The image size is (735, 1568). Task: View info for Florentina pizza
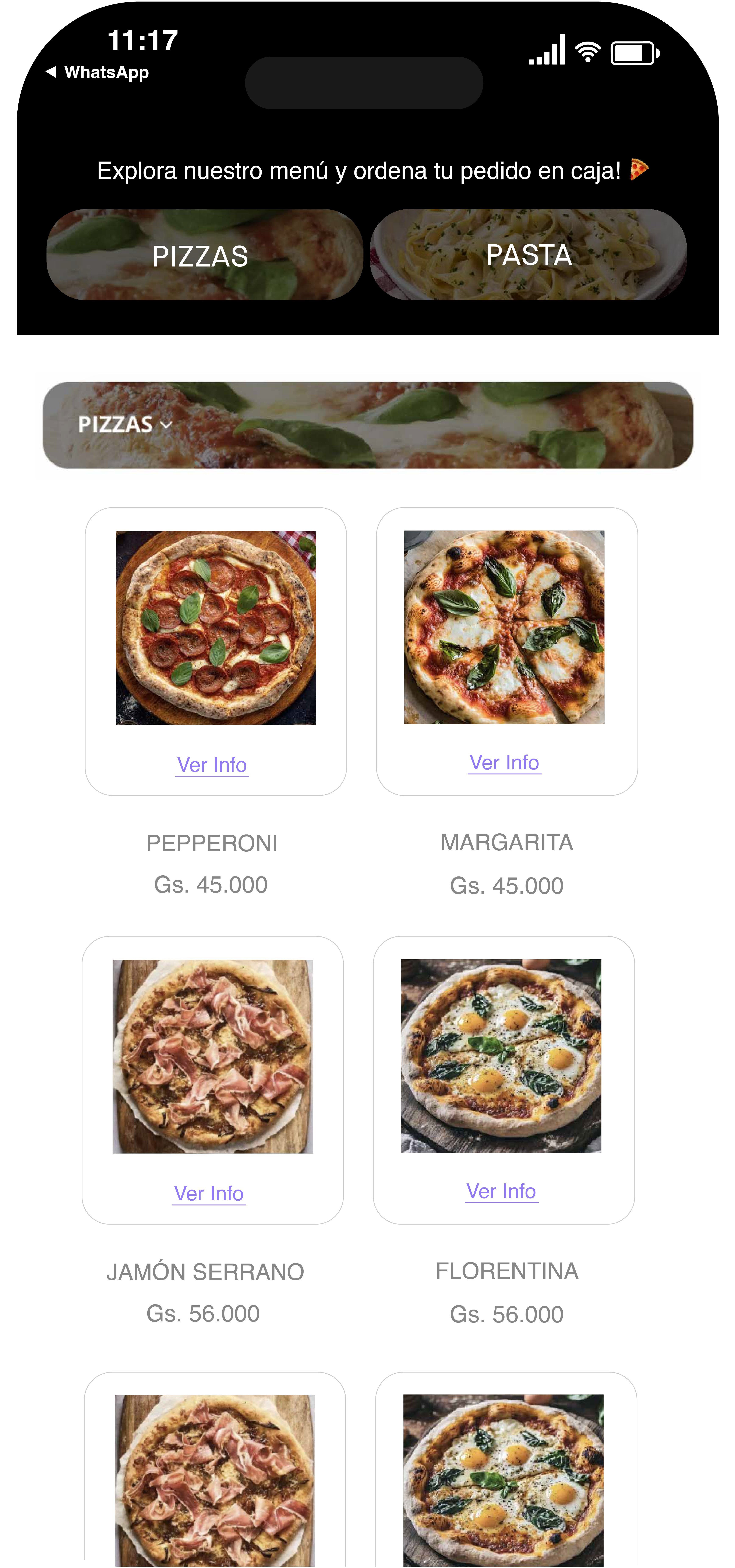501,1191
